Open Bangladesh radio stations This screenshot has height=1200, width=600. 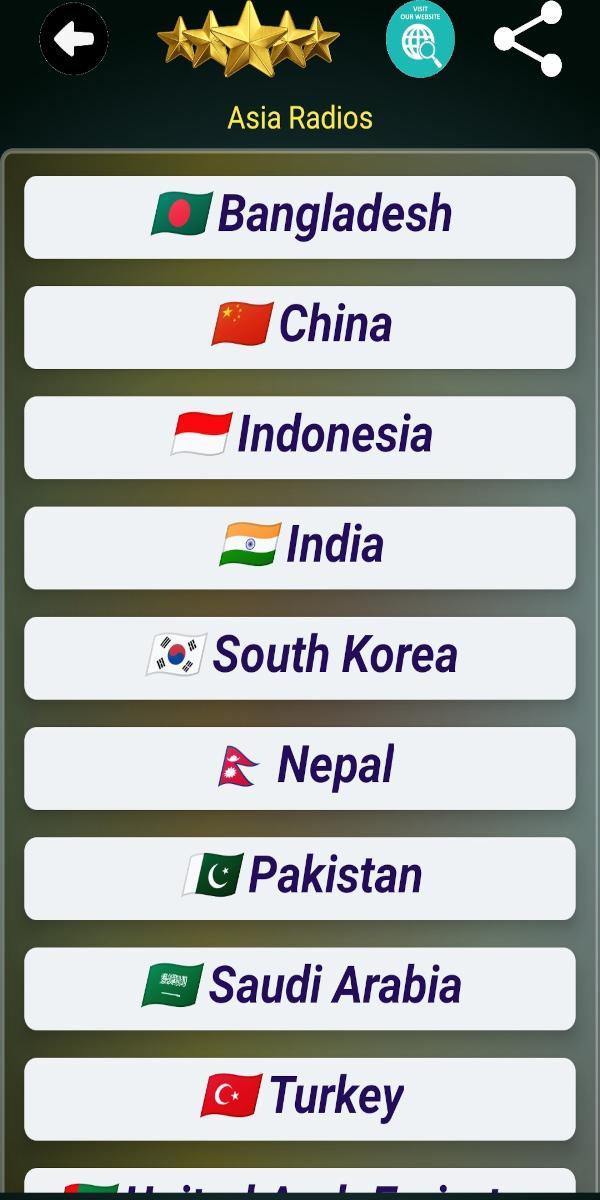300,217
